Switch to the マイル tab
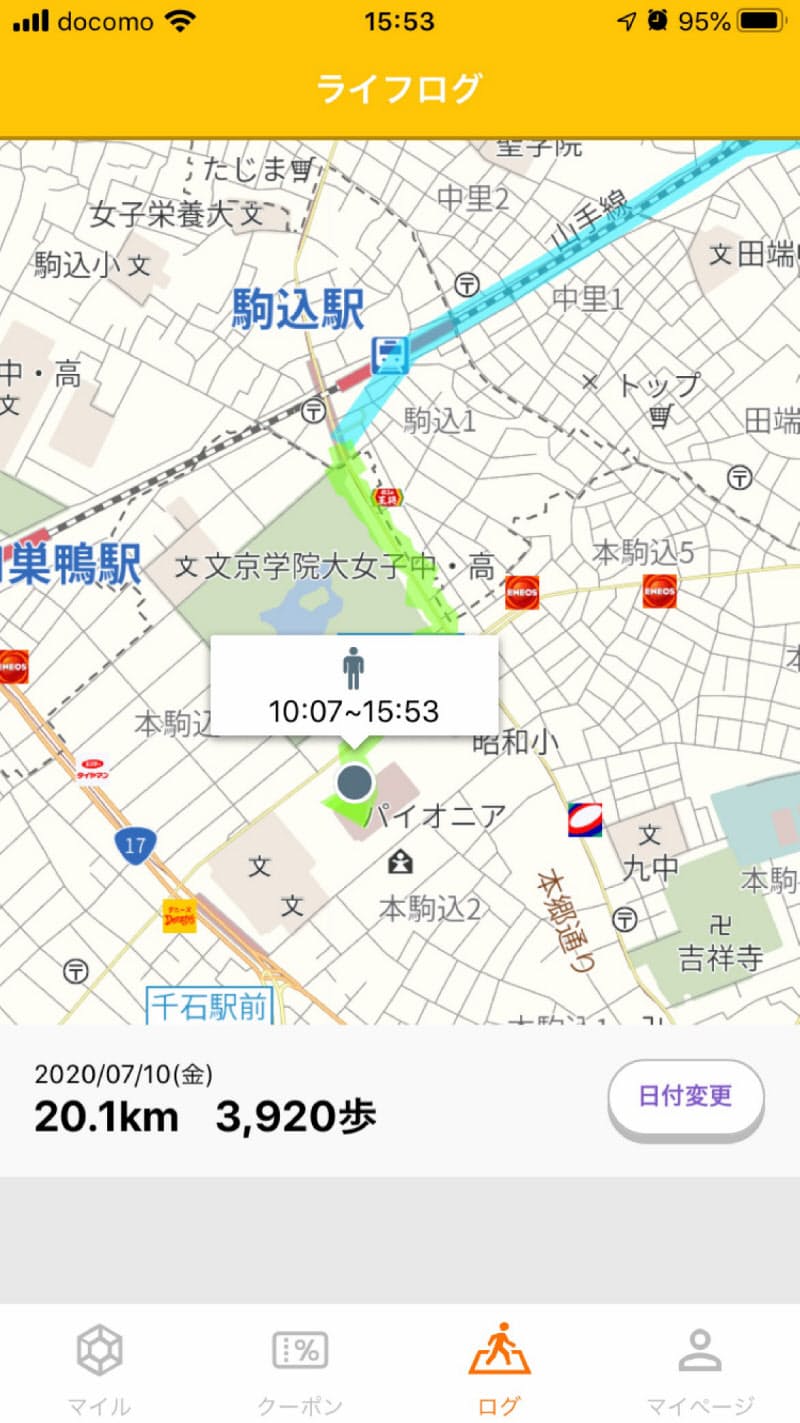800x1423 pixels. [x=99, y=1366]
